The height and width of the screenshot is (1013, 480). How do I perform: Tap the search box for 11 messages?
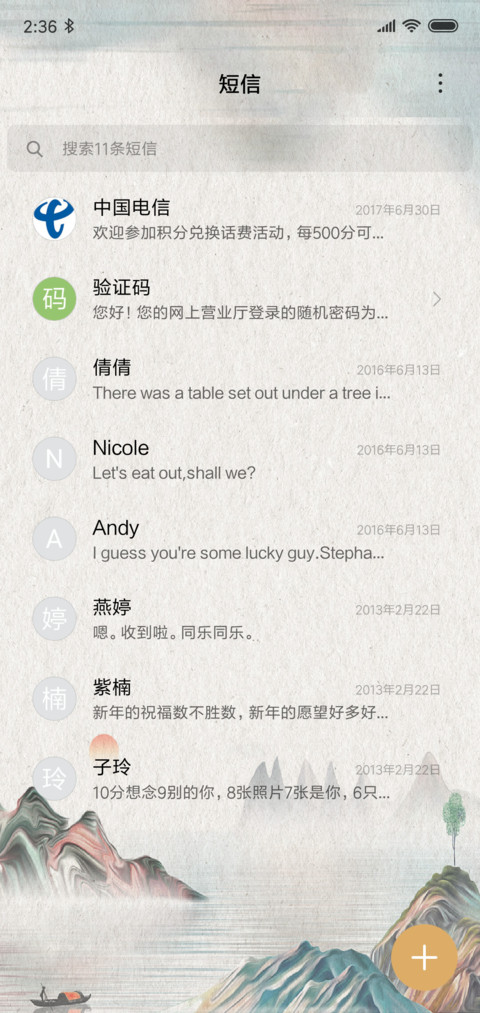click(240, 149)
